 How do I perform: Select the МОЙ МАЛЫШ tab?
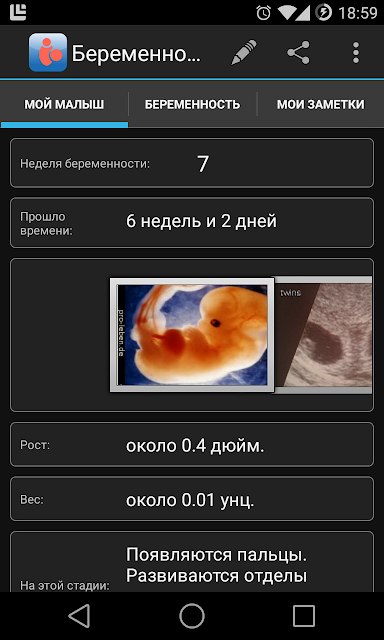point(64,104)
